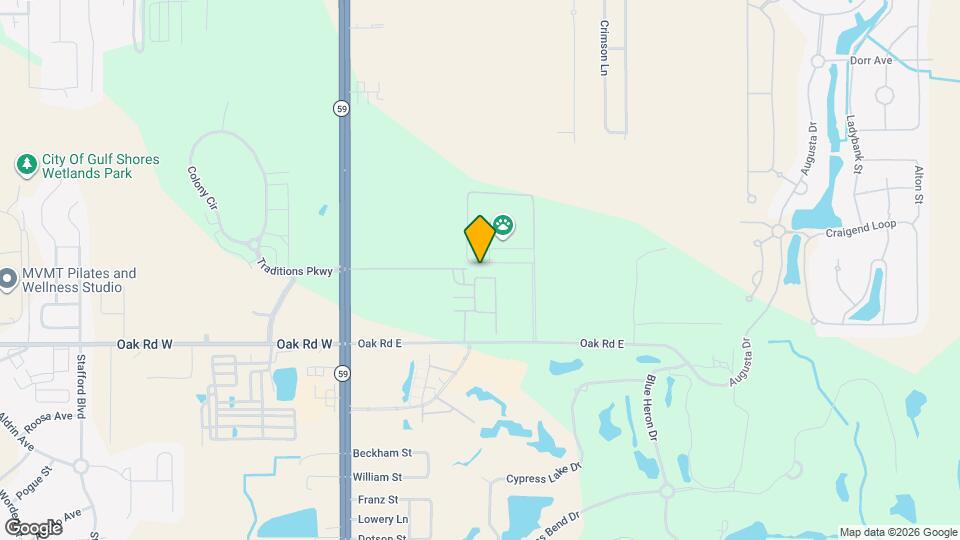Viewport: 960px width, 540px height.
Task: Select MVMT Pilates and Wellness Studio pin
Action: tap(8, 279)
